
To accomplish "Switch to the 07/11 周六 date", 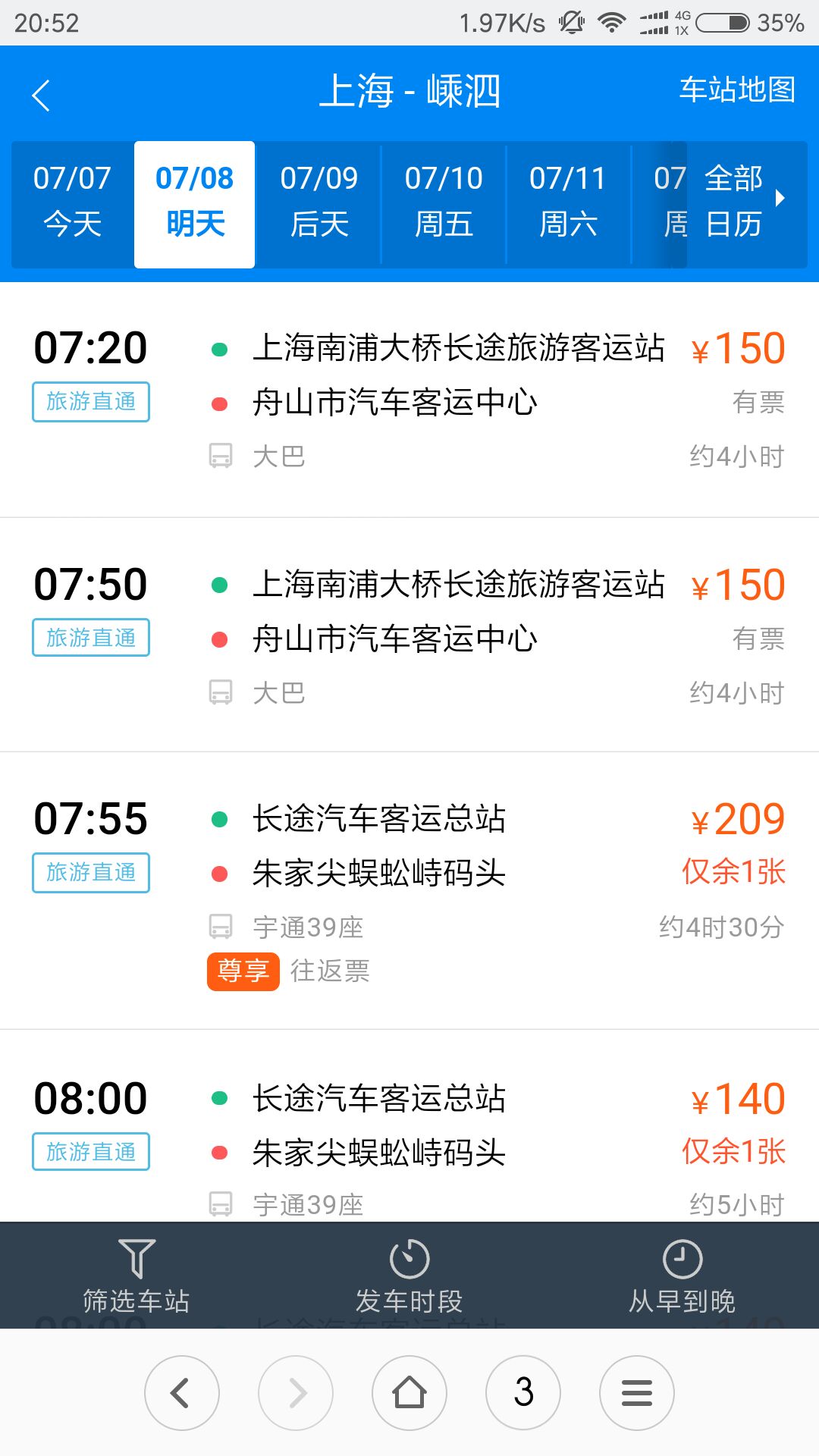I will coord(568,202).
